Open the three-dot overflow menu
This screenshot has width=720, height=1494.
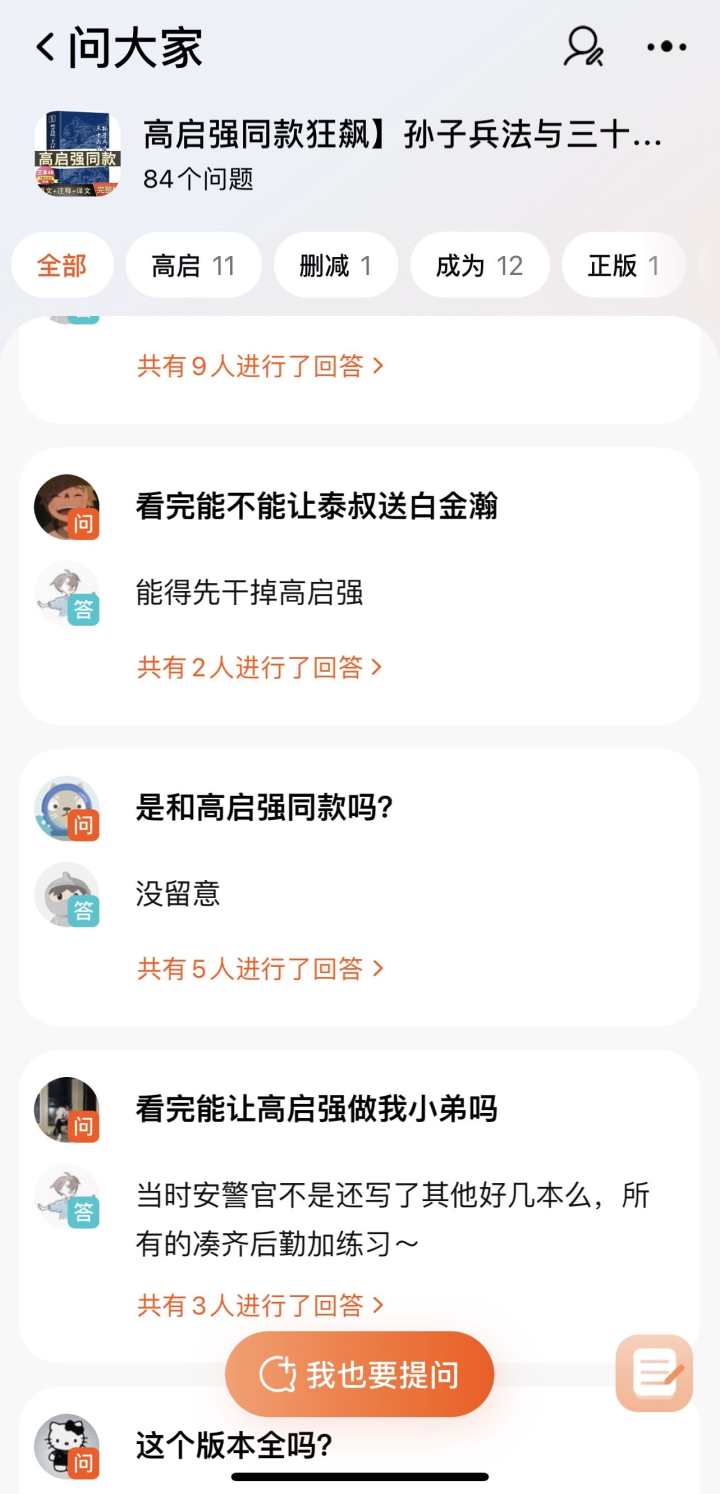(x=666, y=47)
